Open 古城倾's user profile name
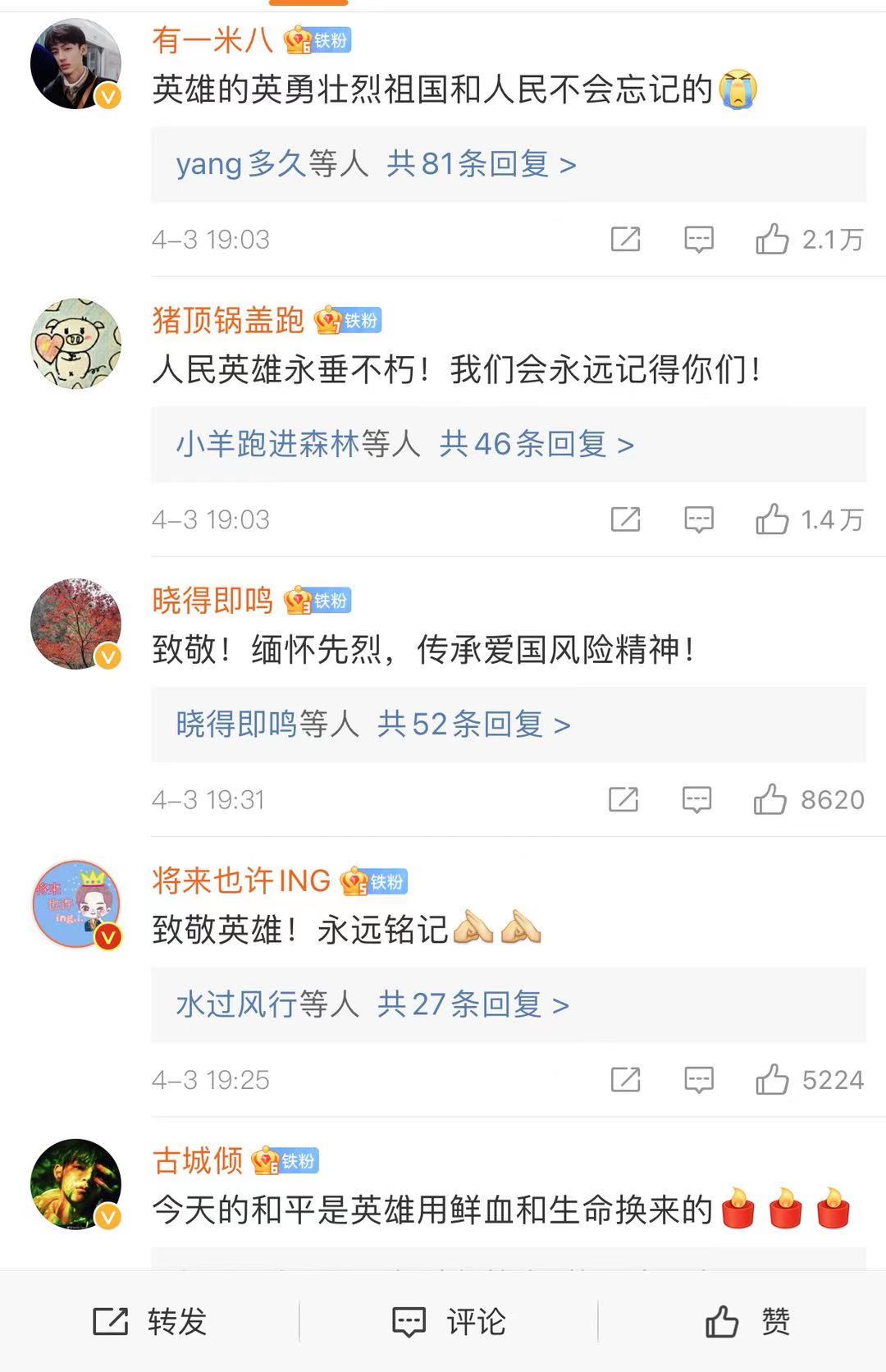Image resolution: width=886 pixels, height=1372 pixels. click(x=198, y=1160)
